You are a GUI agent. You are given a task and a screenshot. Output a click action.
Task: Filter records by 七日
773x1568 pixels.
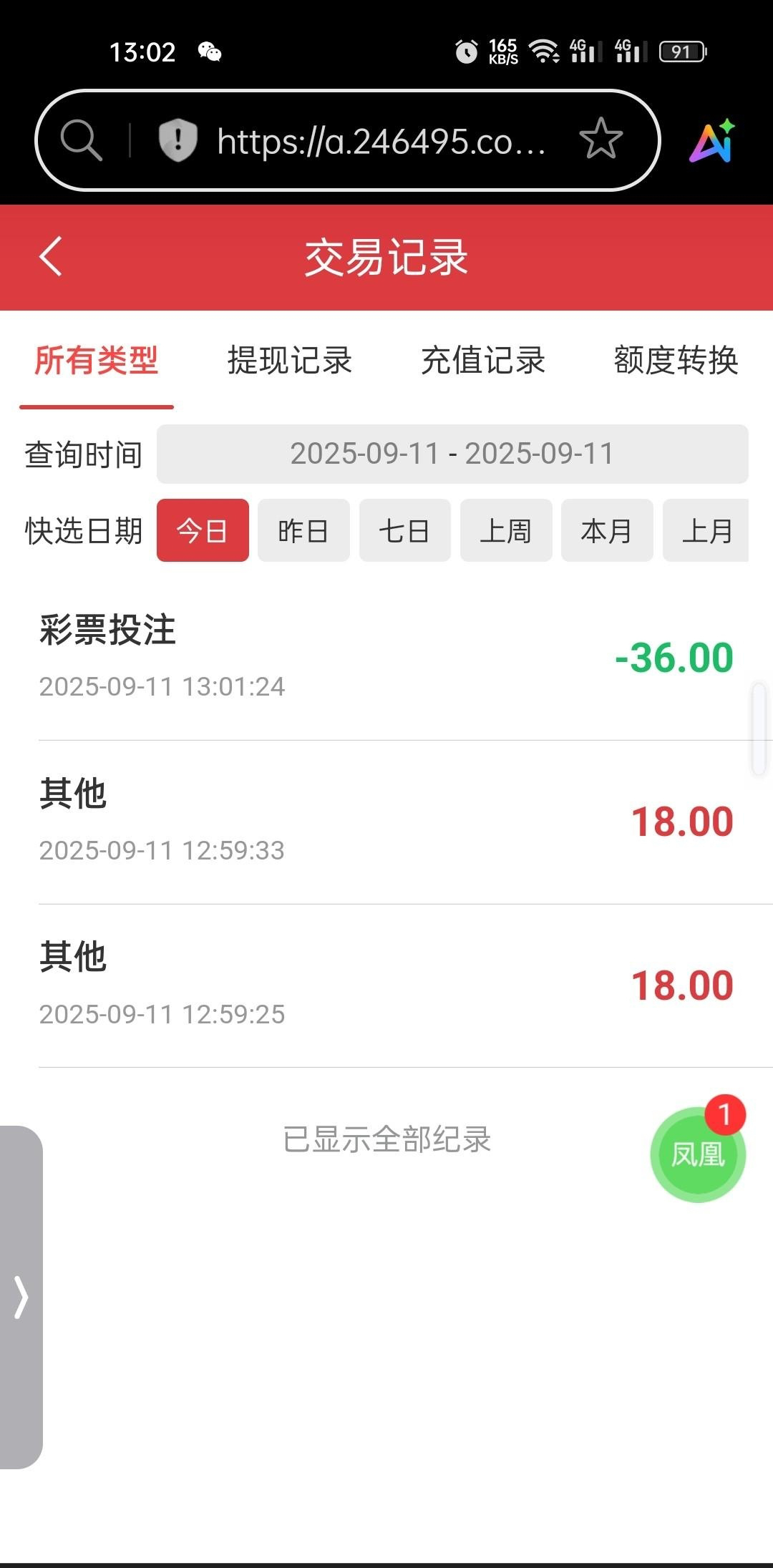pos(404,531)
